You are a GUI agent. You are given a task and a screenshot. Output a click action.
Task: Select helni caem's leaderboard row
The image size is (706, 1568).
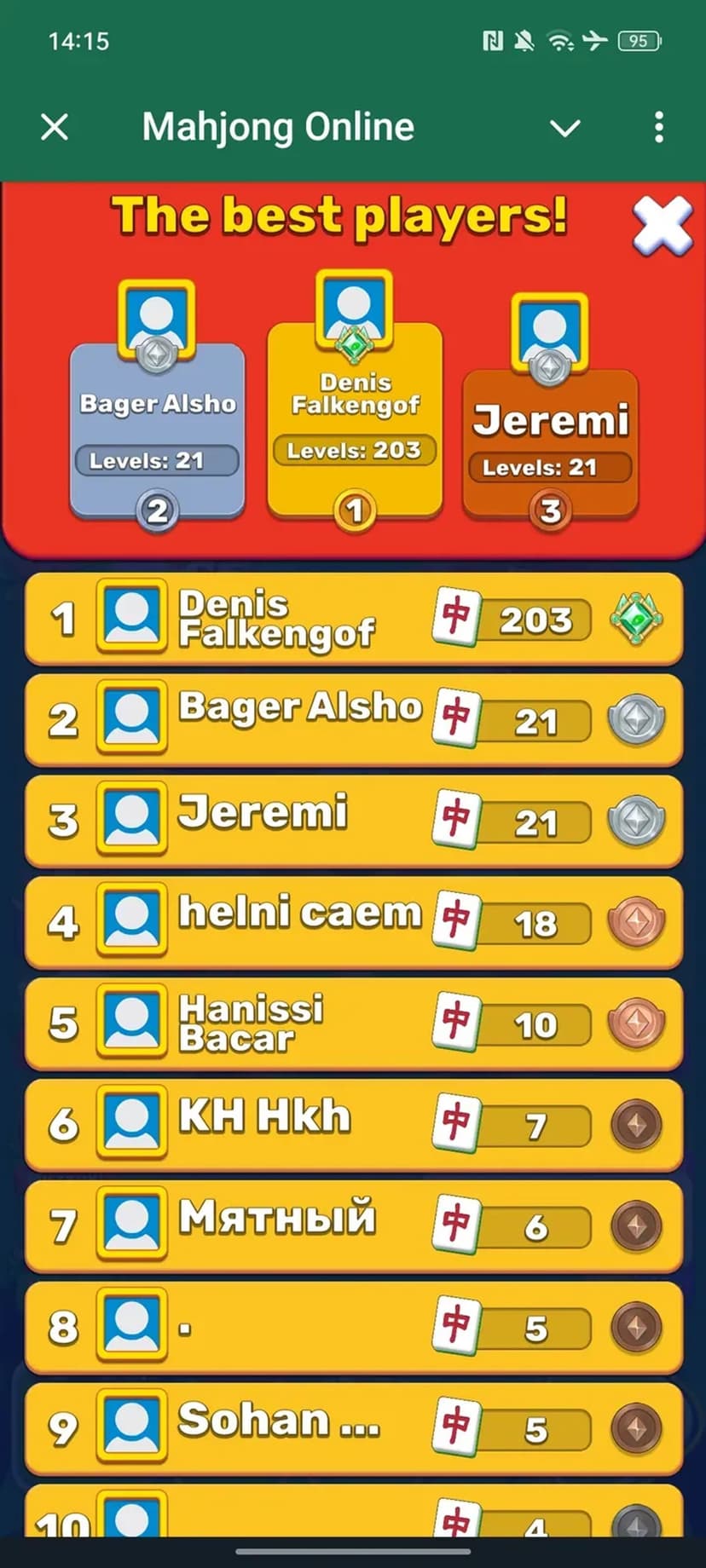[x=354, y=922]
